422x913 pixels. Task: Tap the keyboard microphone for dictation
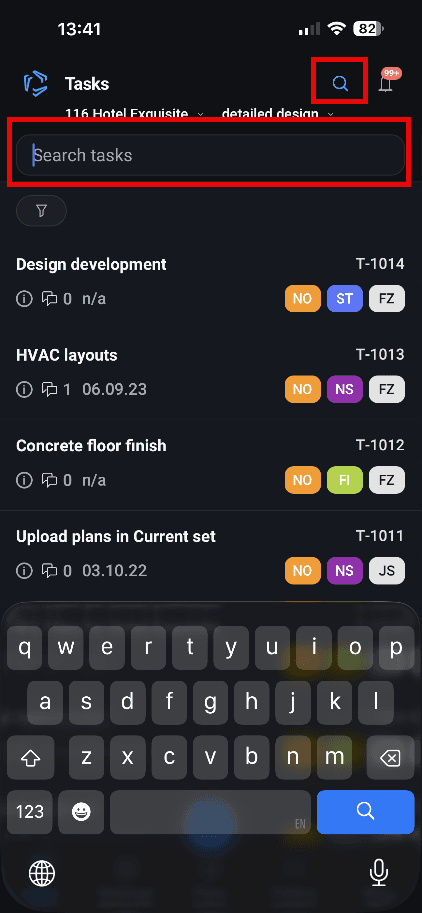click(x=379, y=873)
